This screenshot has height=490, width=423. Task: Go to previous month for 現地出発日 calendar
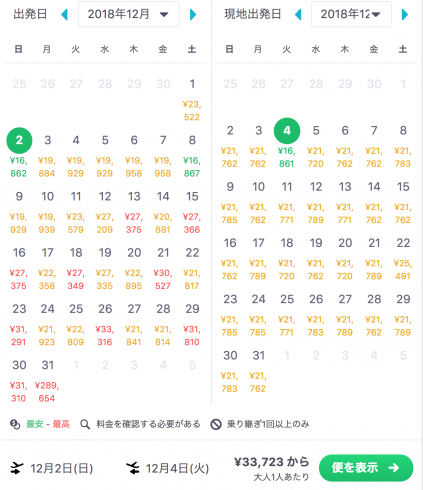[x=298, y=15]
